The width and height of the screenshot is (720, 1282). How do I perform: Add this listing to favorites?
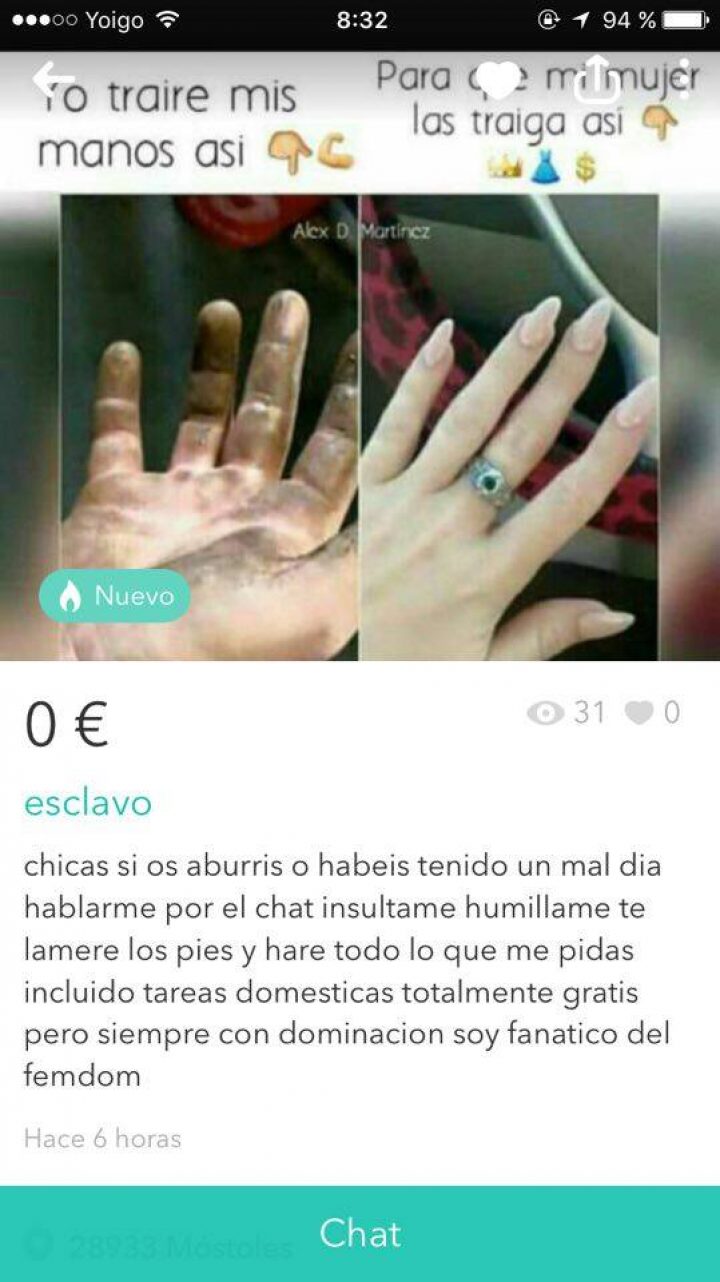pyautogui.click(x=497, y=80)
